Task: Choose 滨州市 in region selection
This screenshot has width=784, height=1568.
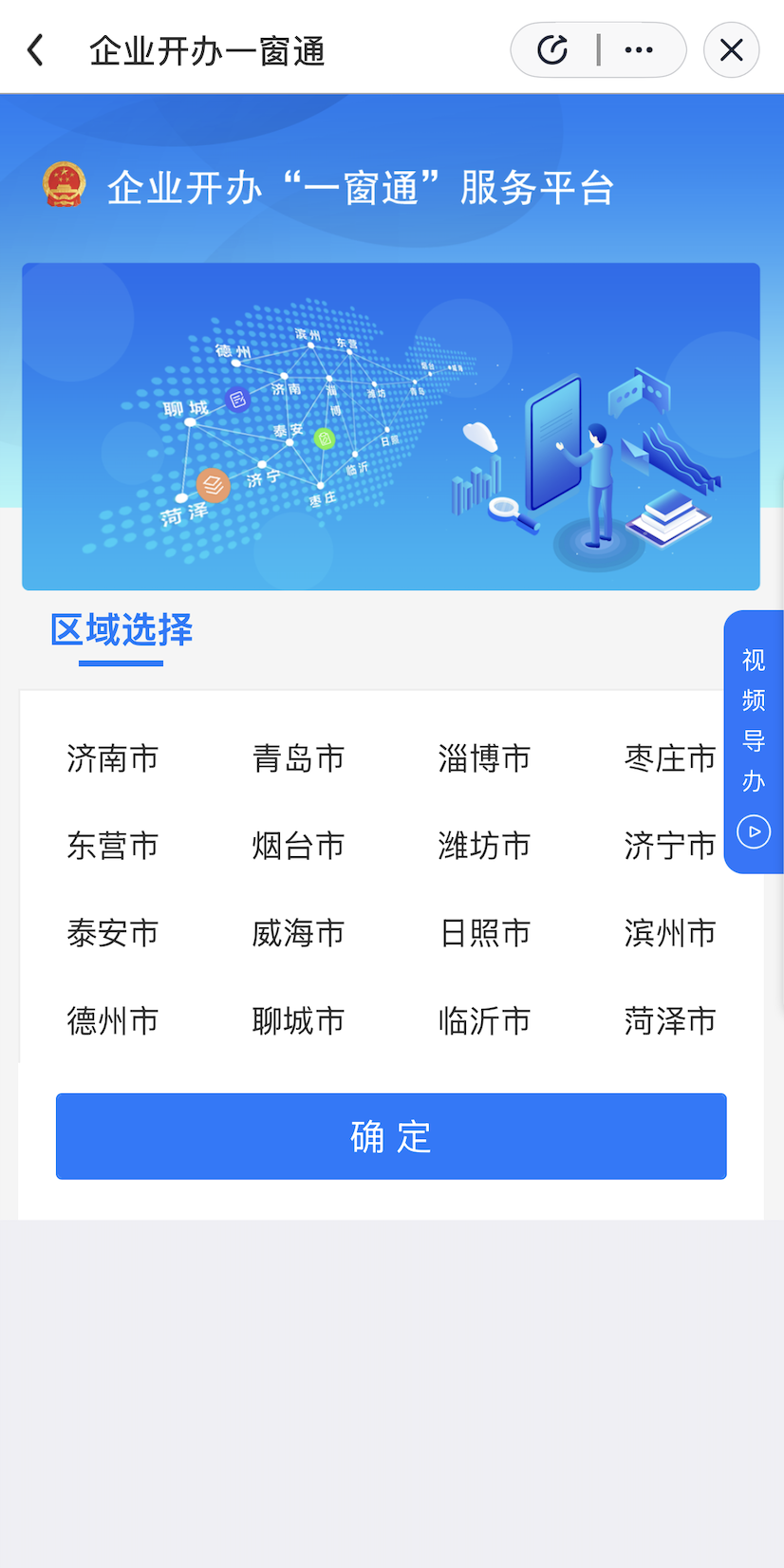Action: click(670, 933)
